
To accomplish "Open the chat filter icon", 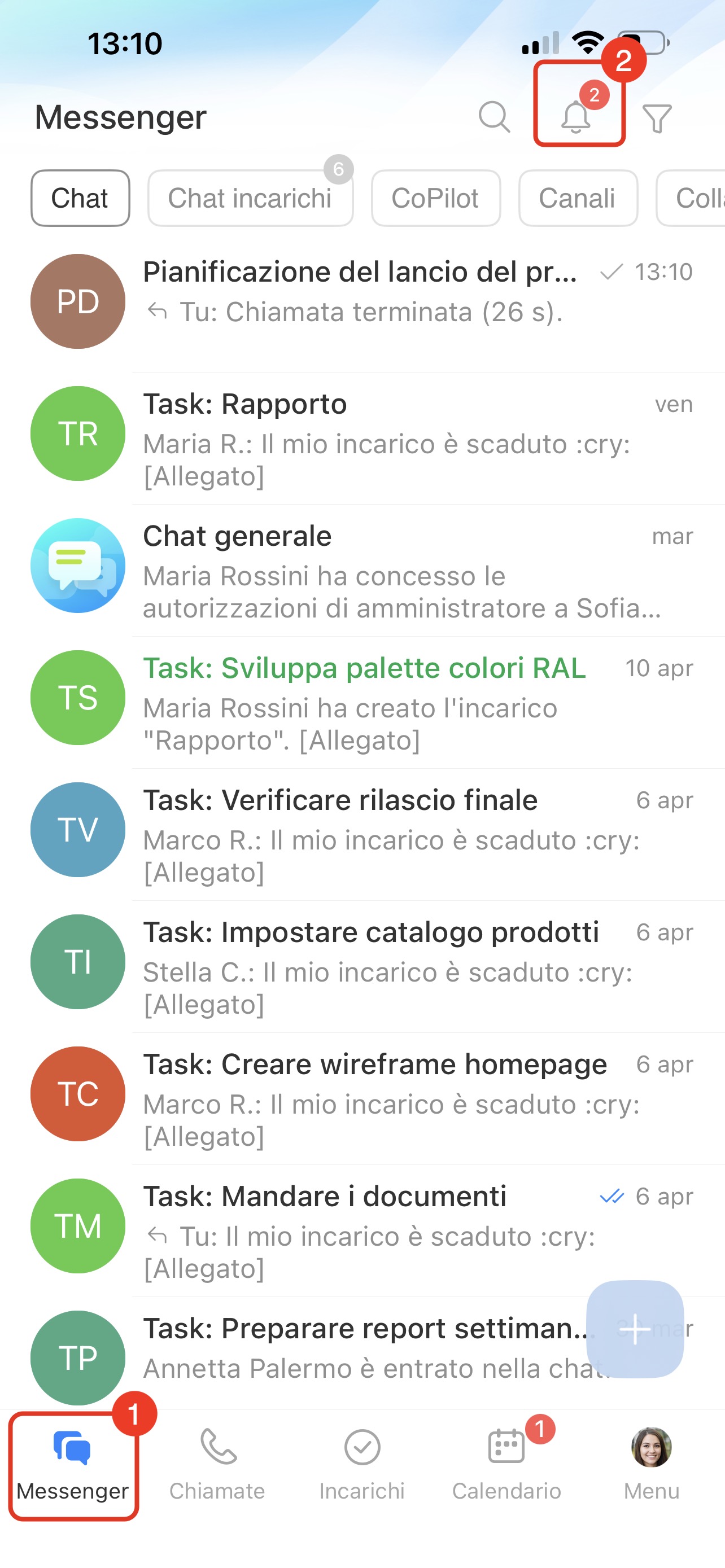I will (657, 117).
